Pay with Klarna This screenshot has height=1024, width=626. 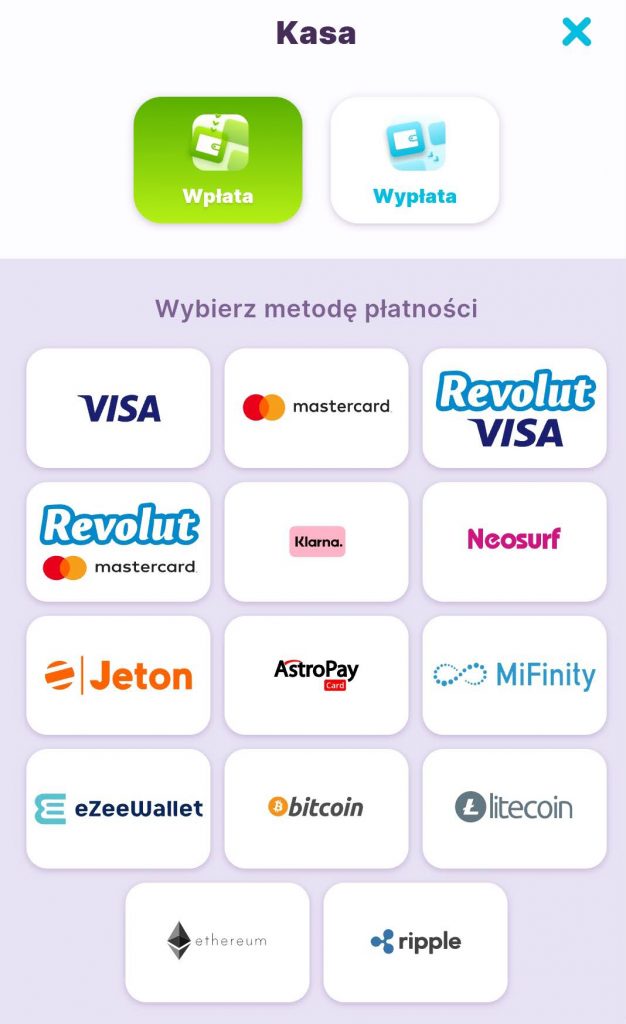coord(317,541)
